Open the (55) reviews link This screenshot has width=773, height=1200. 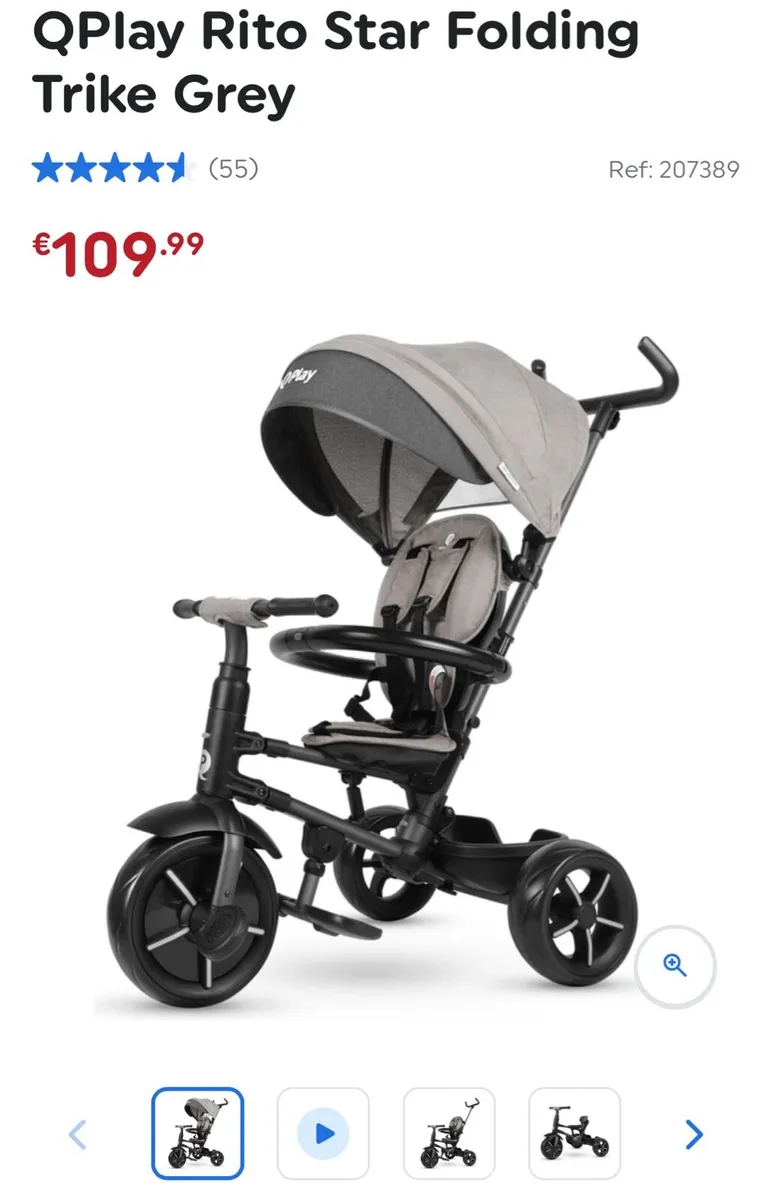232,168
